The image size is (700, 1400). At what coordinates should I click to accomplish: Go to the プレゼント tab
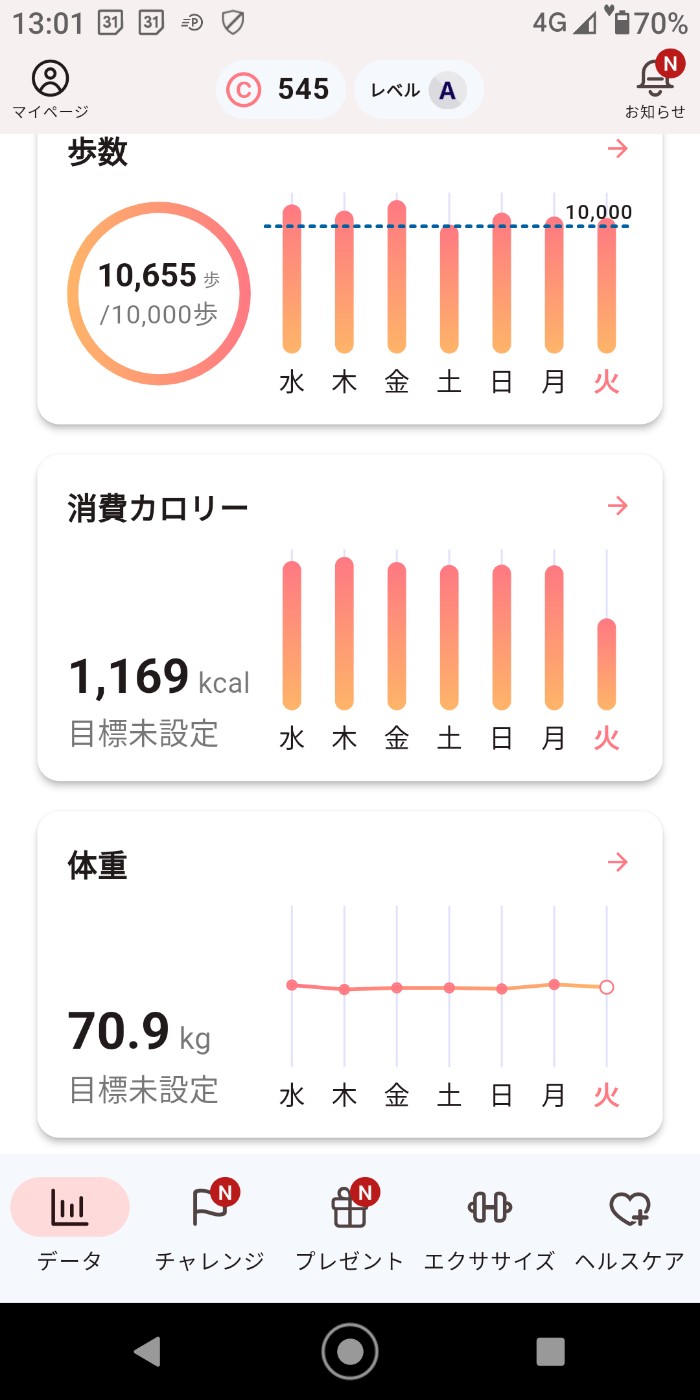pos(350,1225)
